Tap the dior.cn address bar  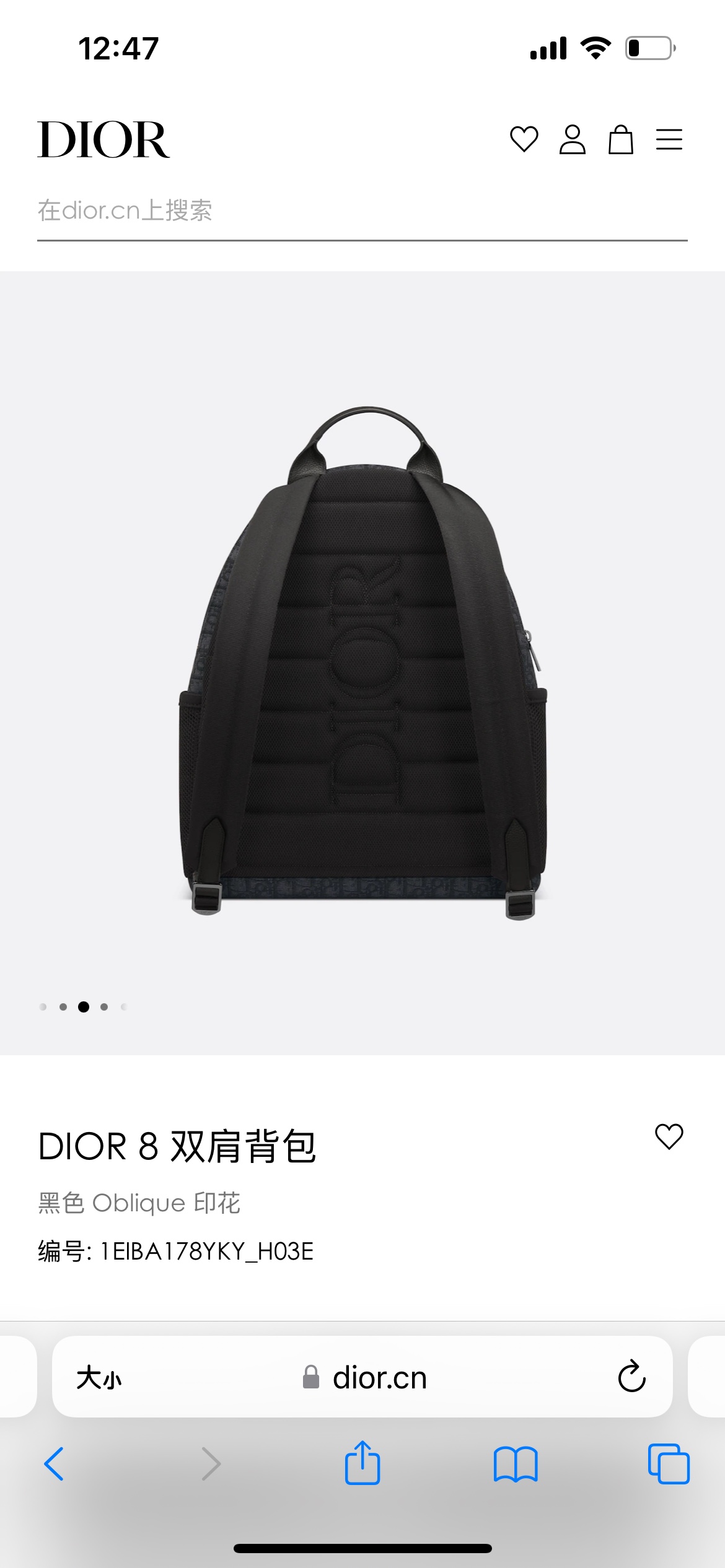pyautogui.click(x=366, y=1378)
